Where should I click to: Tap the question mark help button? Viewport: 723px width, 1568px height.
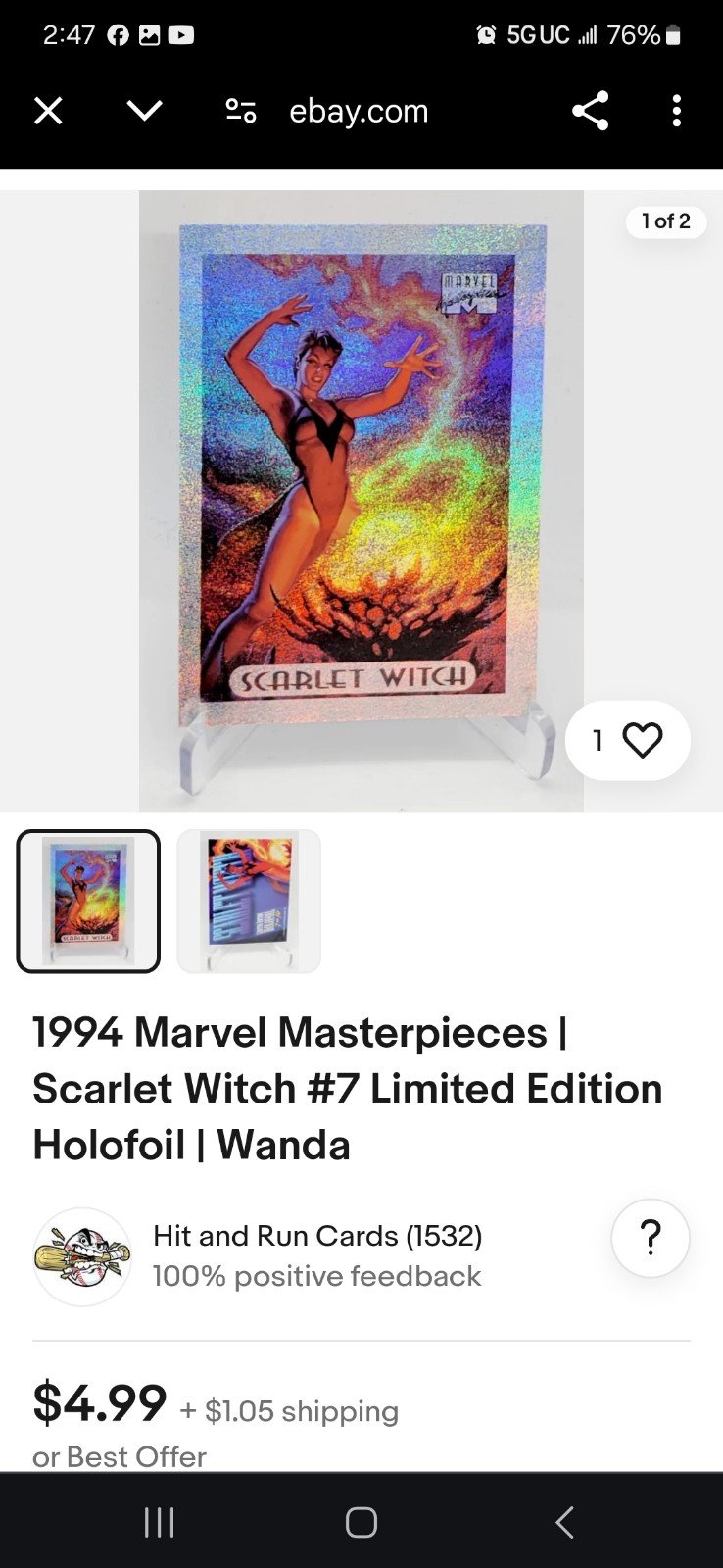pos(651,1239)
